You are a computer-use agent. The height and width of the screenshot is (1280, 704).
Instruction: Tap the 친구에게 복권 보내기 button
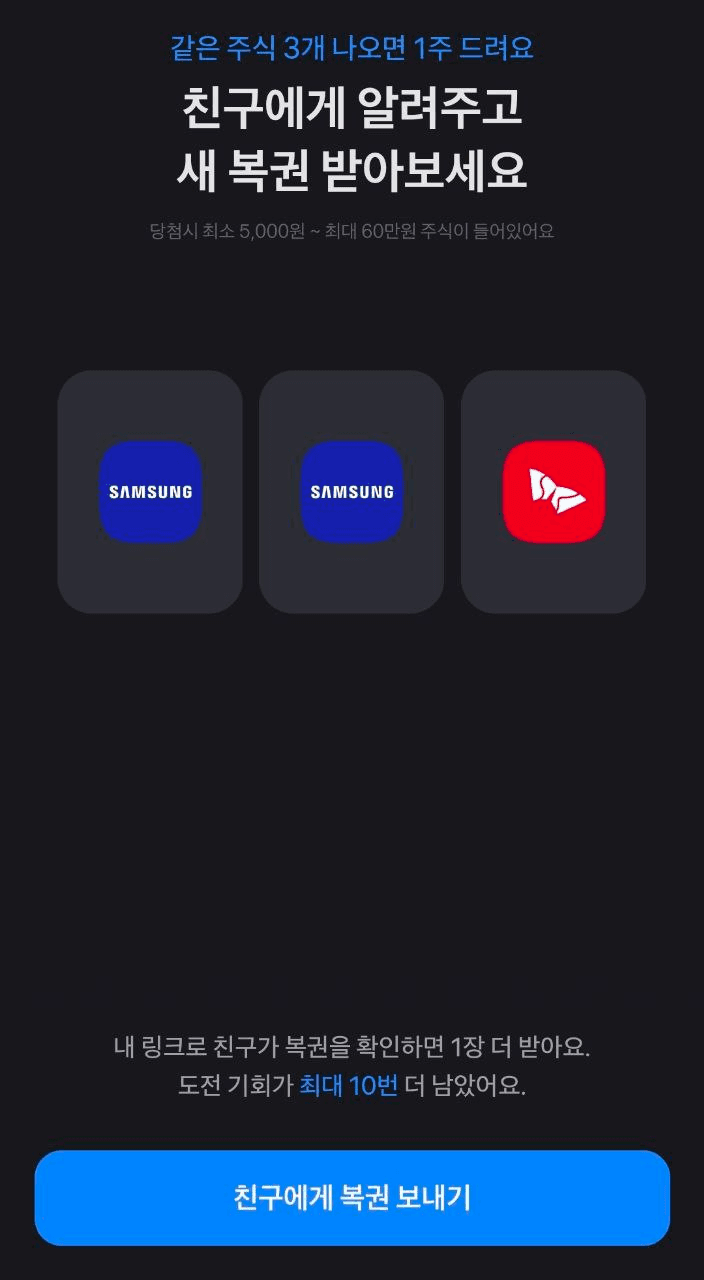(352, 1197)
